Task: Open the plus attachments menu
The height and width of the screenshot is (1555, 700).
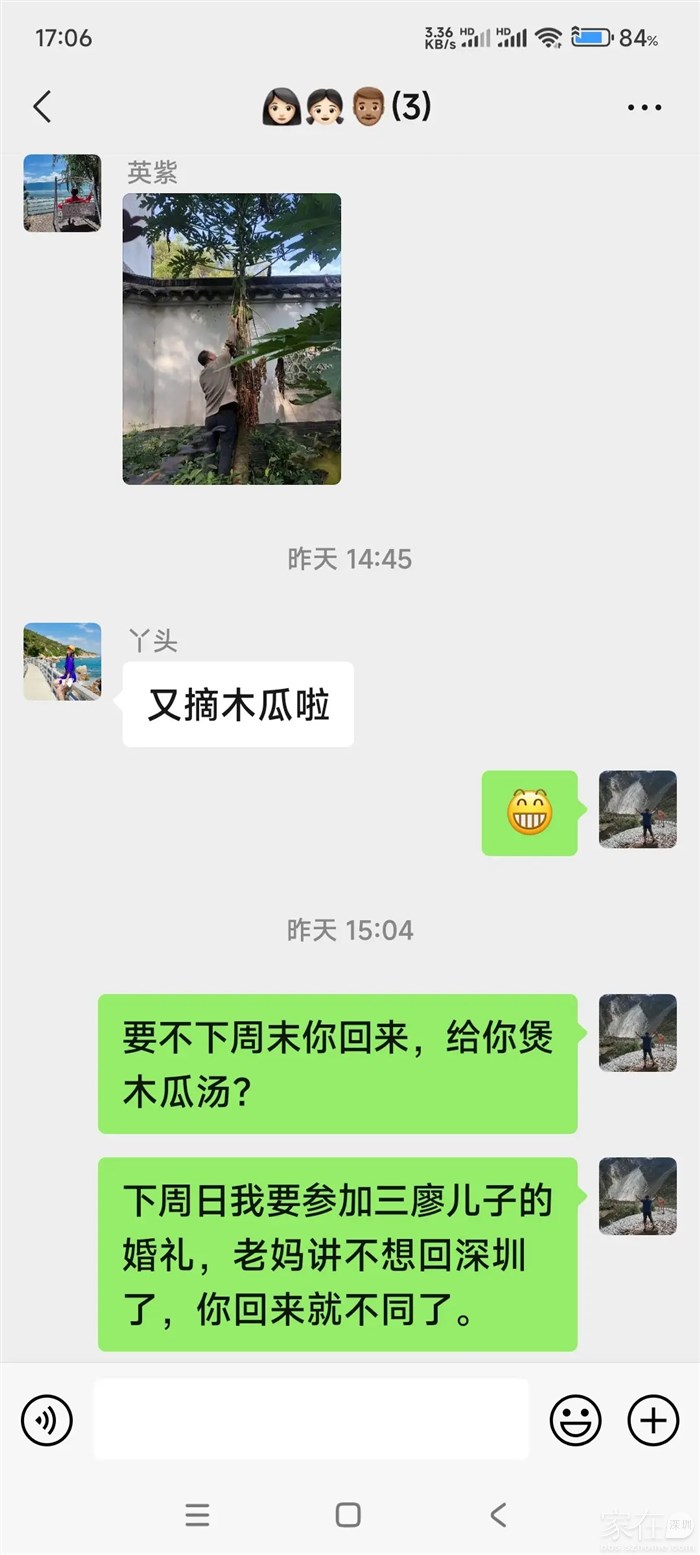Action: (x=652, y=1419)
